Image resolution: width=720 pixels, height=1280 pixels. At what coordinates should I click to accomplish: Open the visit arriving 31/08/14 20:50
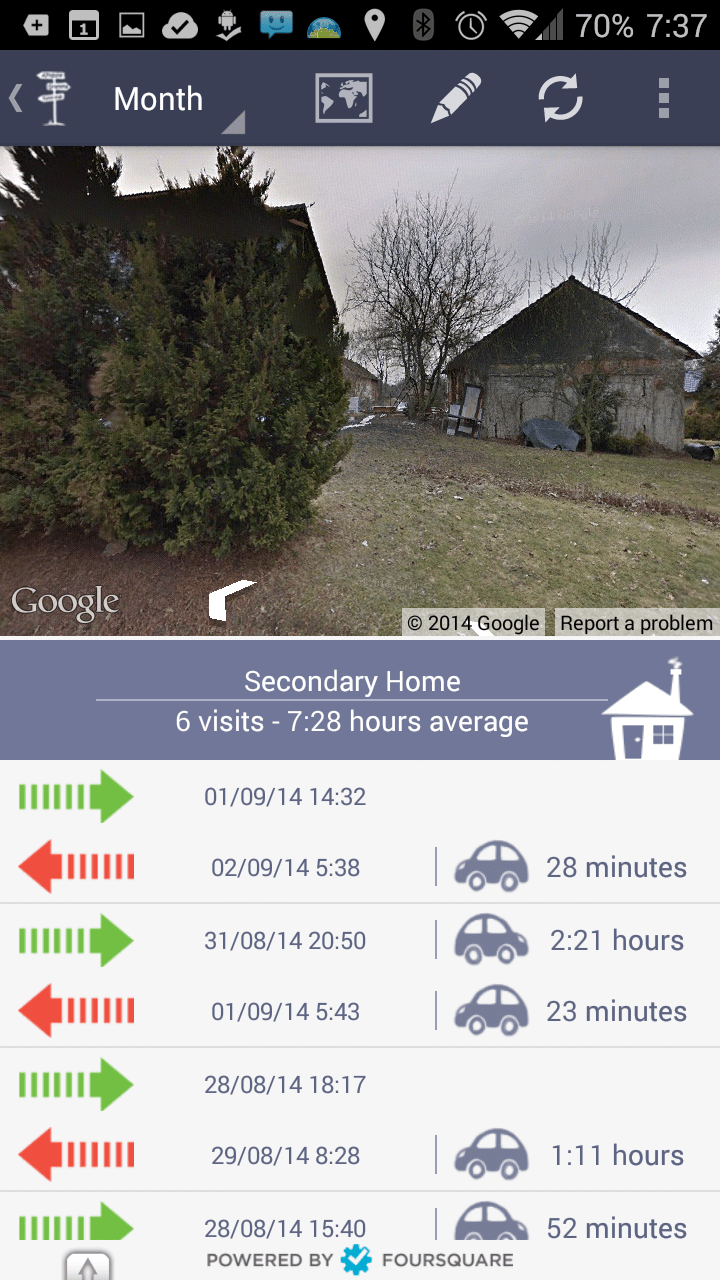tap(360, 940)
